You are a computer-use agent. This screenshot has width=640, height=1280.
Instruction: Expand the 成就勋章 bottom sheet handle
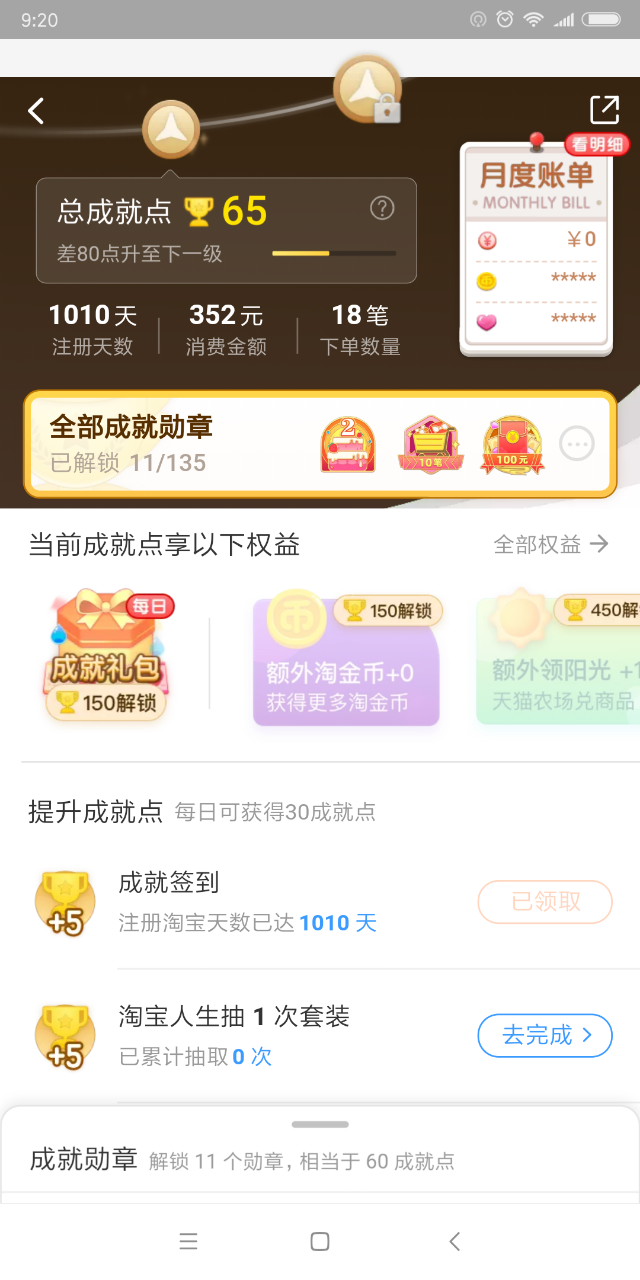coord(320,1125)
